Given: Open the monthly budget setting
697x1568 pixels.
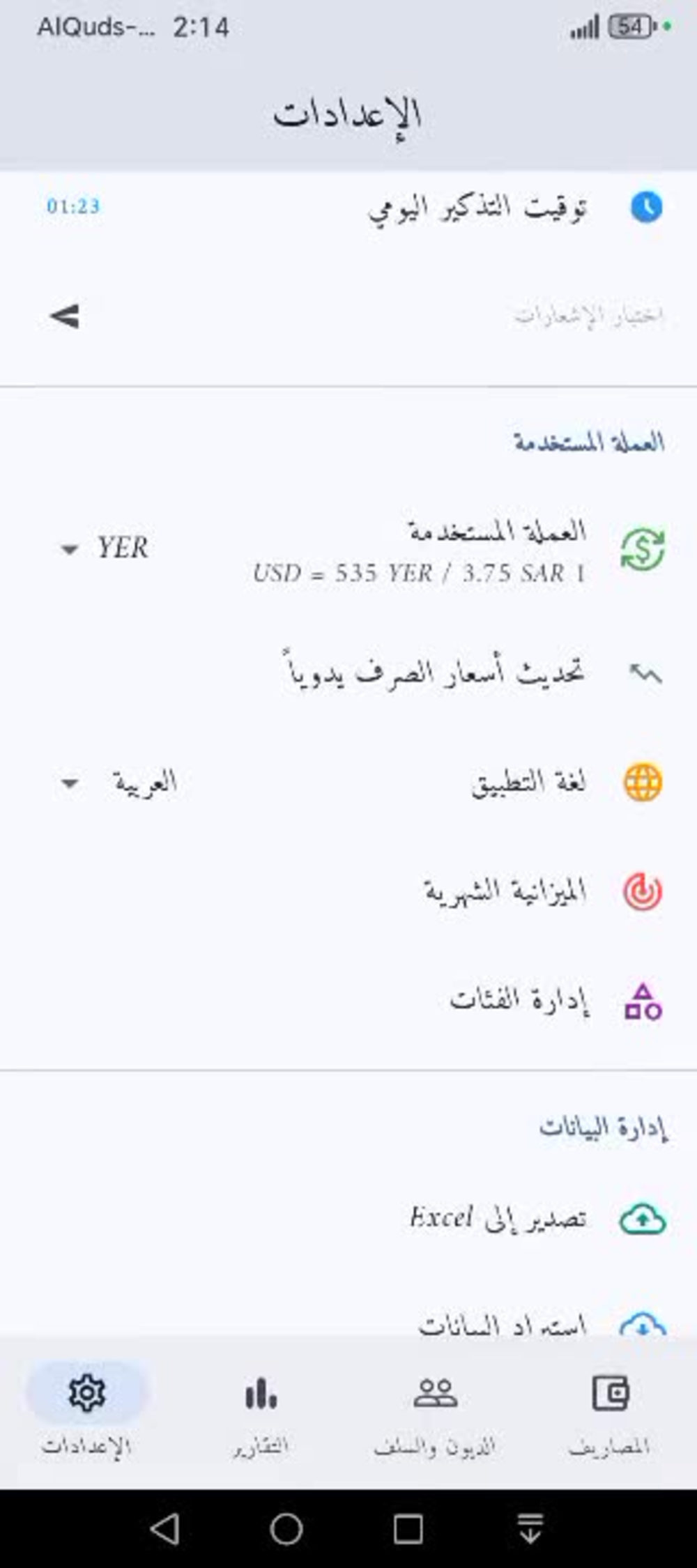Looking at the screenshot, I should point(348,891).
